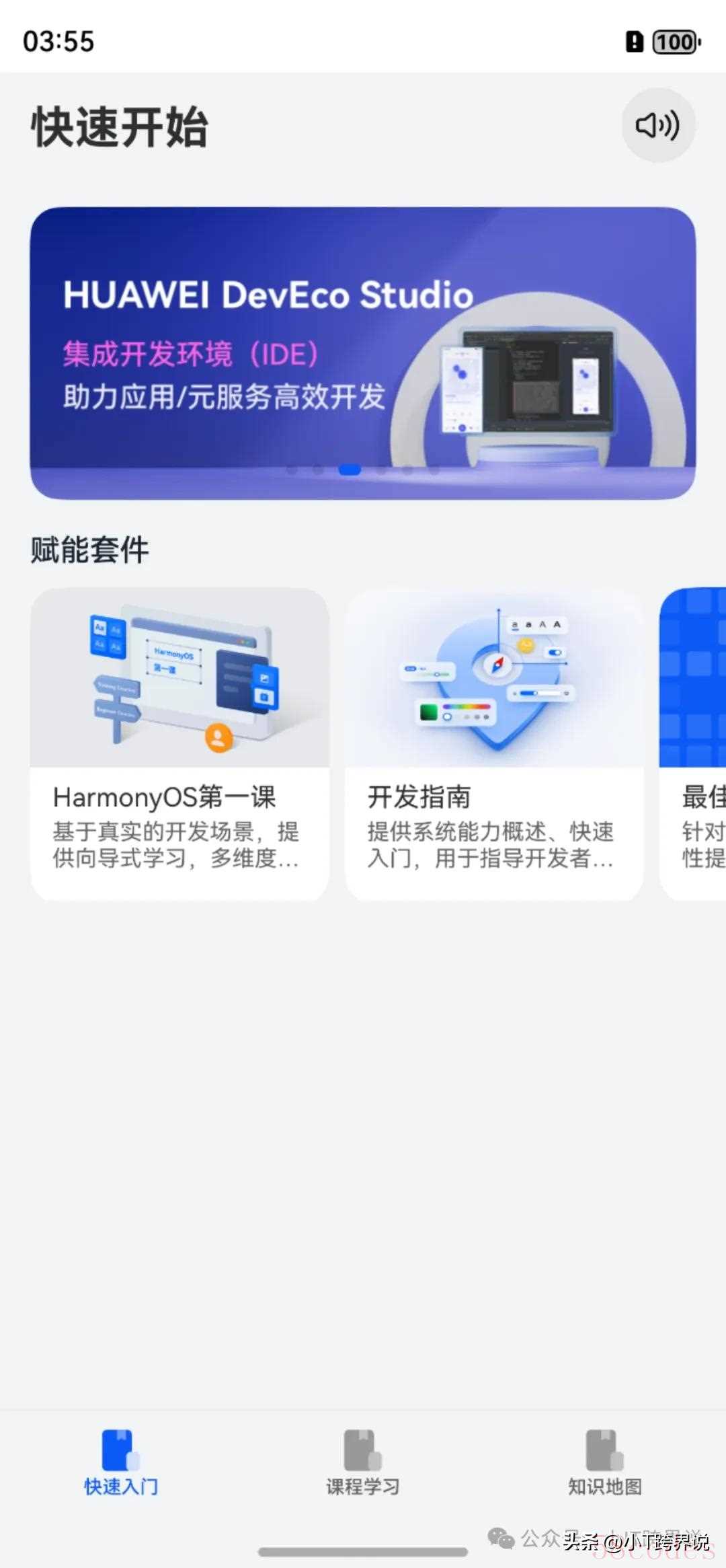Open the 开发指南 card
Screen dimensions: 726x1568
(x=494, y=744)
